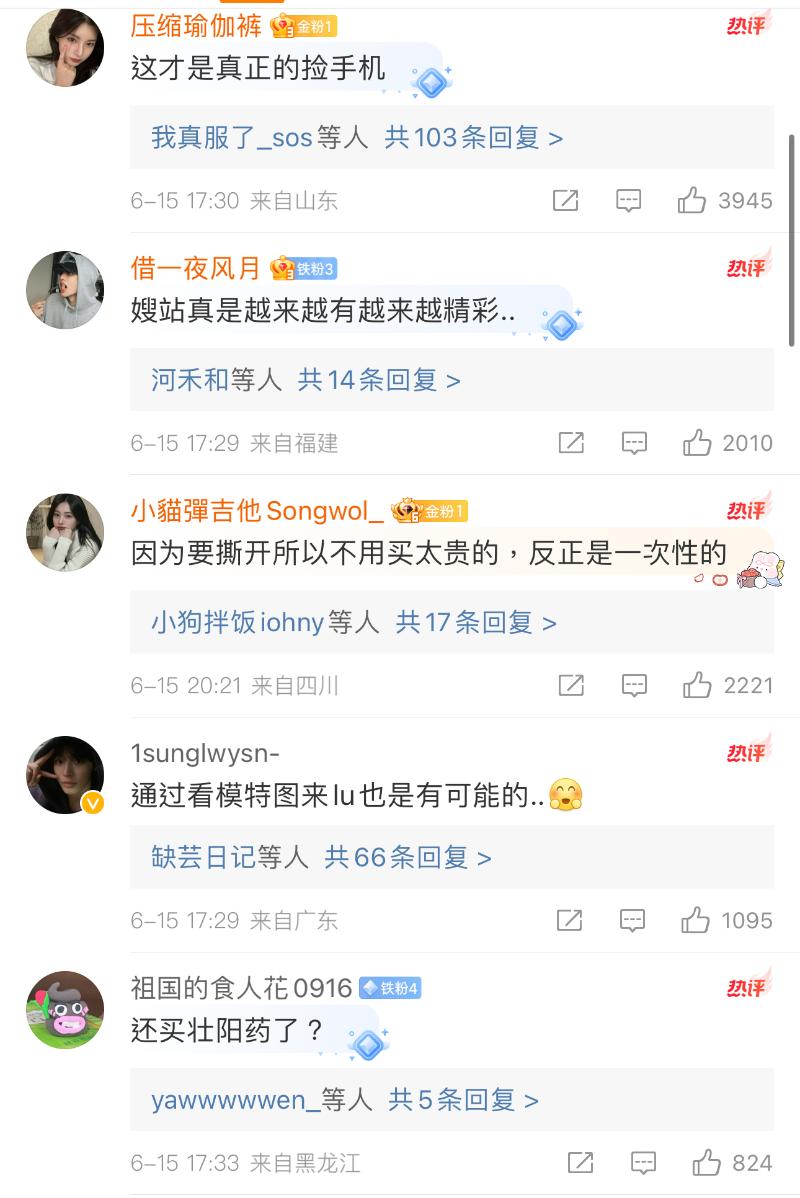800x1198 pixels.
Task: Open 借一夜风月's profile avatar
Action: tap(65, 290)
